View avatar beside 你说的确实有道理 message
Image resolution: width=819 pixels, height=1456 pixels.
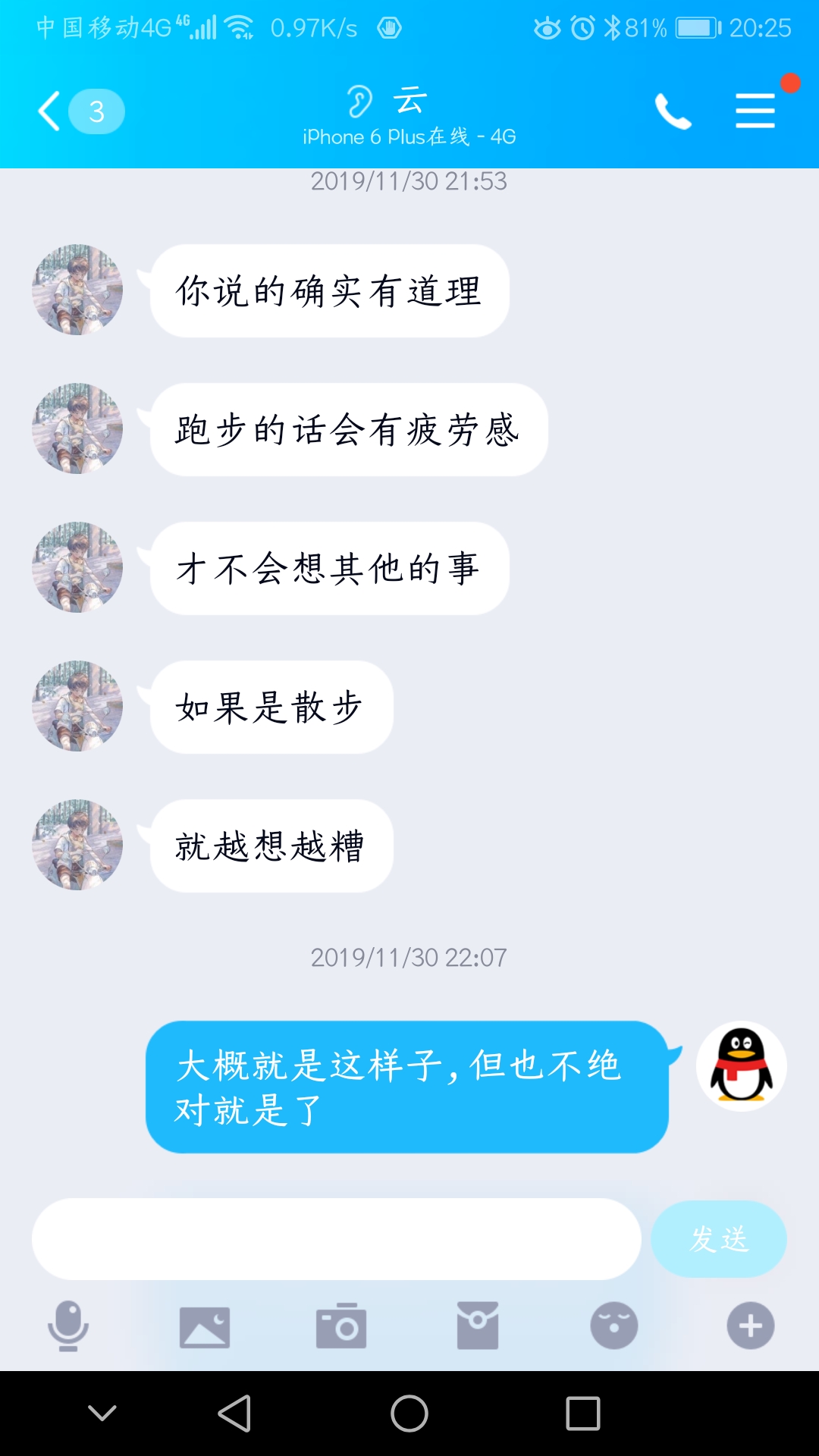tap(77, 290)
